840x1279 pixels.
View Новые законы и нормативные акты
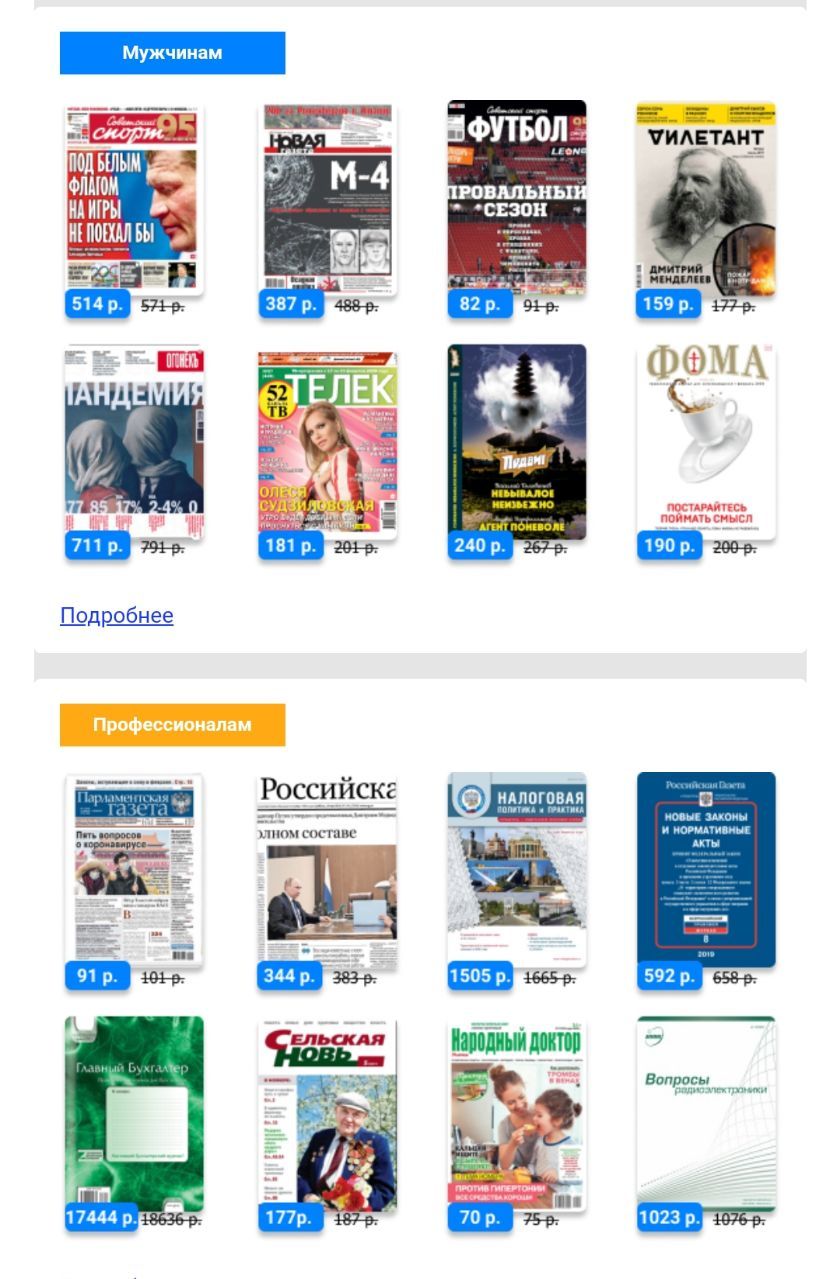706,868
